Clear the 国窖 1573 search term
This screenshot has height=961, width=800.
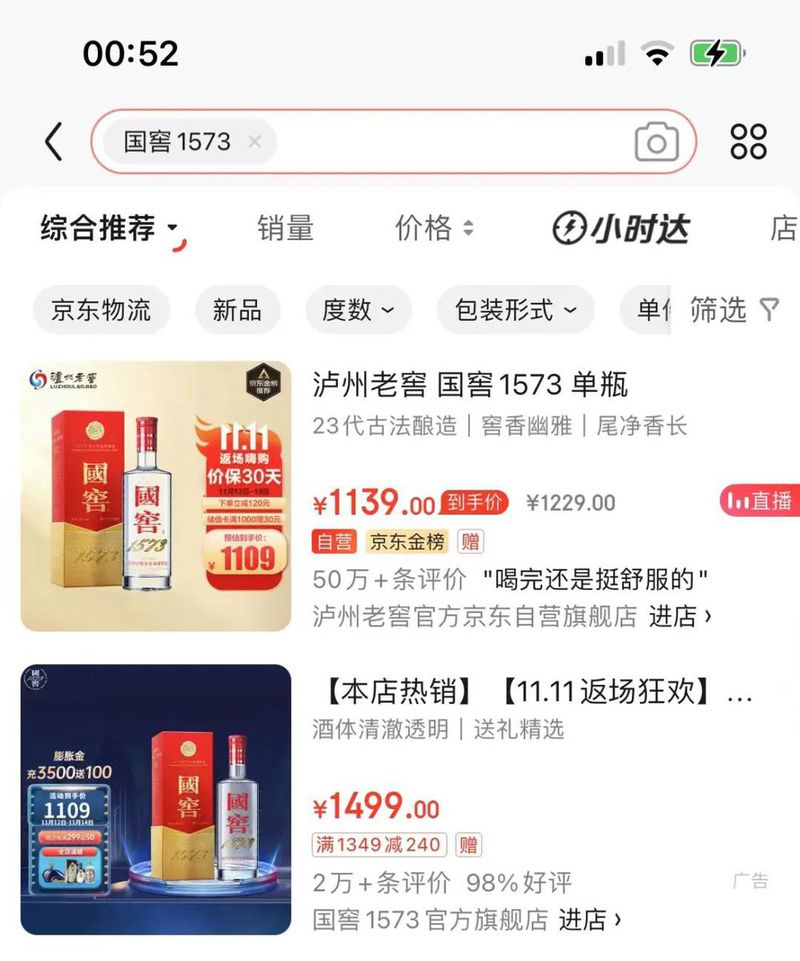pos(254,142)
